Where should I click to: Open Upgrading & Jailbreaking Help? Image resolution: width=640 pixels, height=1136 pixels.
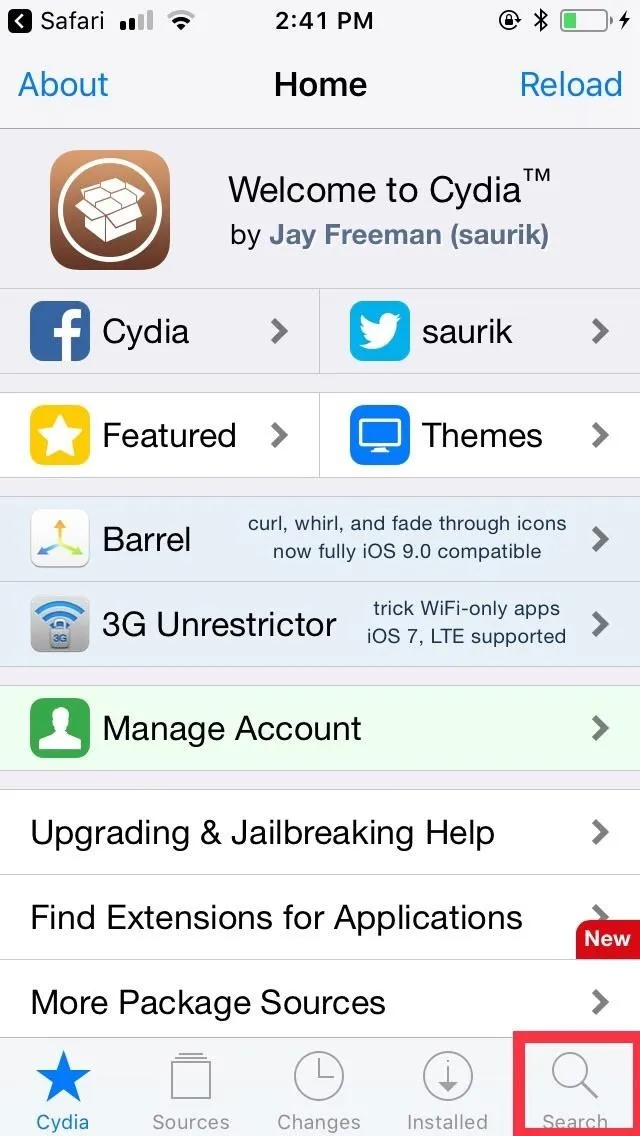click(320, 832)
